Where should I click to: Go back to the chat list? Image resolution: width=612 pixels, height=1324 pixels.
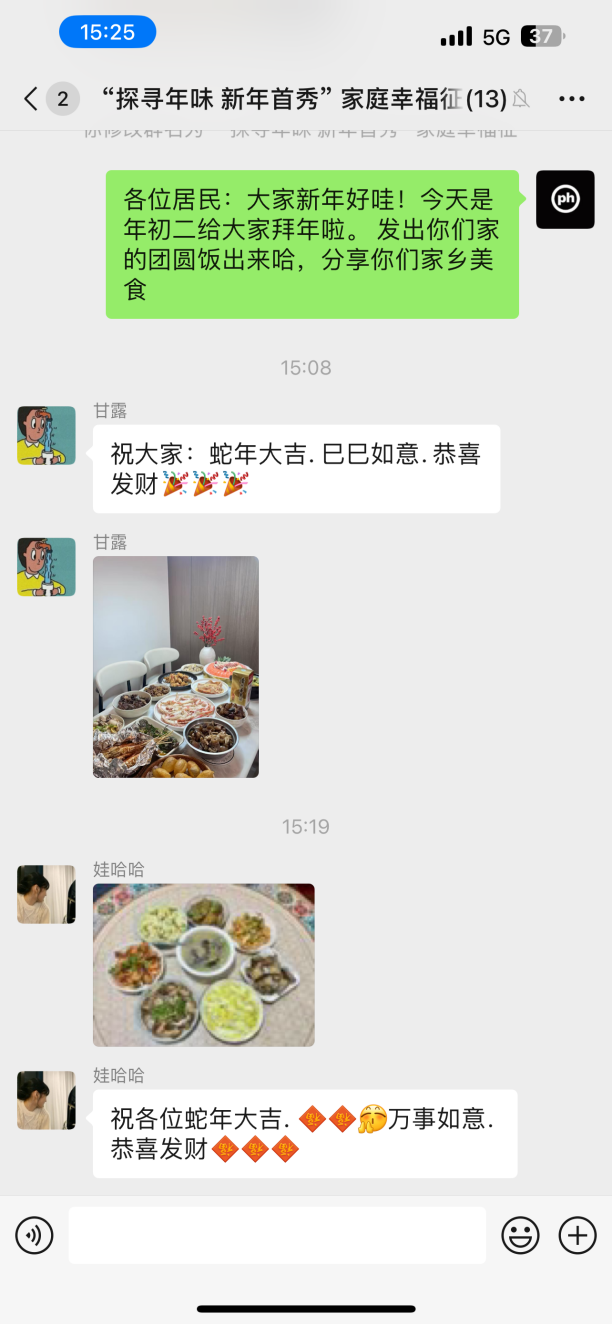point(31,98)
